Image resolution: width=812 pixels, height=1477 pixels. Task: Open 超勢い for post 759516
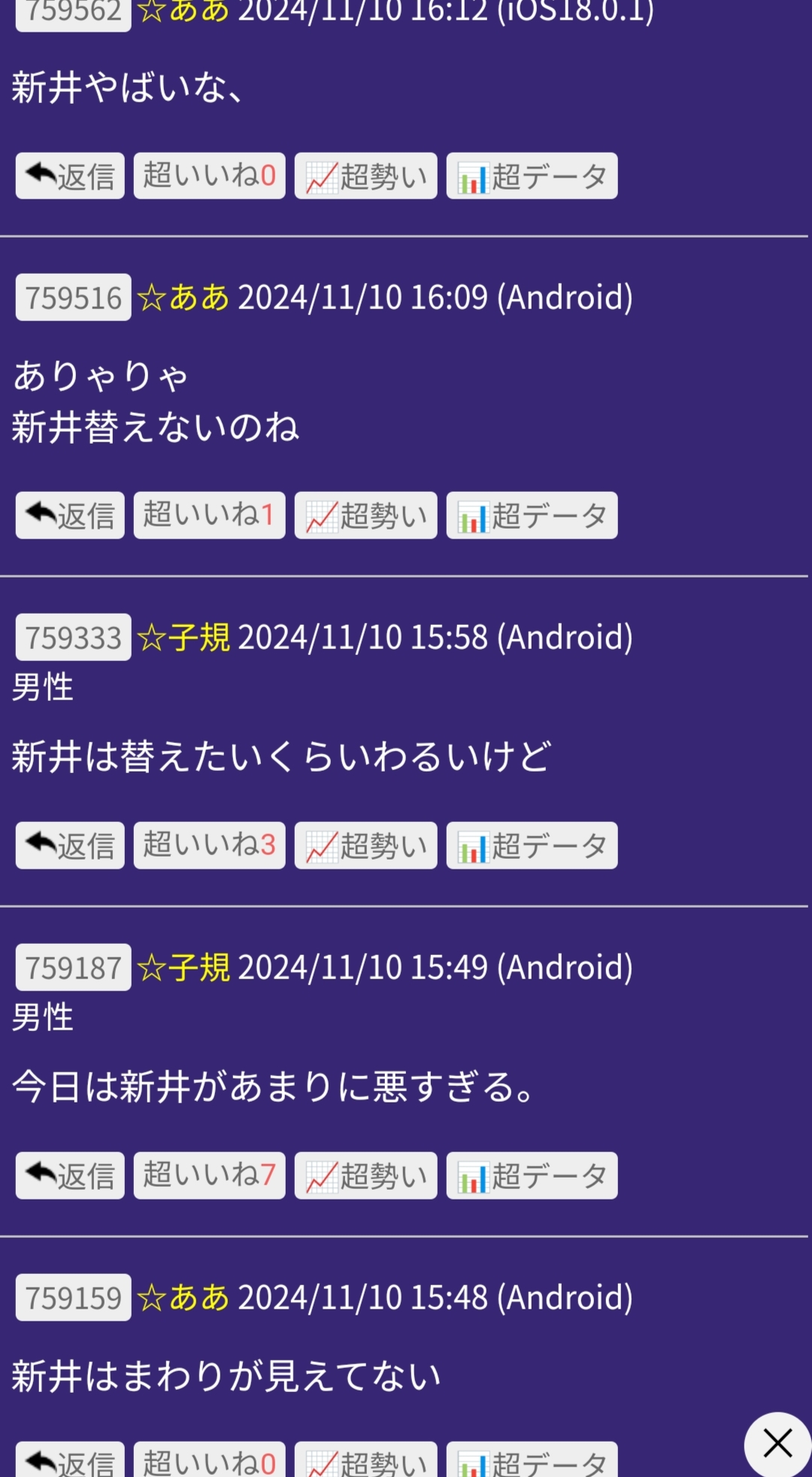tap(366, 515)
